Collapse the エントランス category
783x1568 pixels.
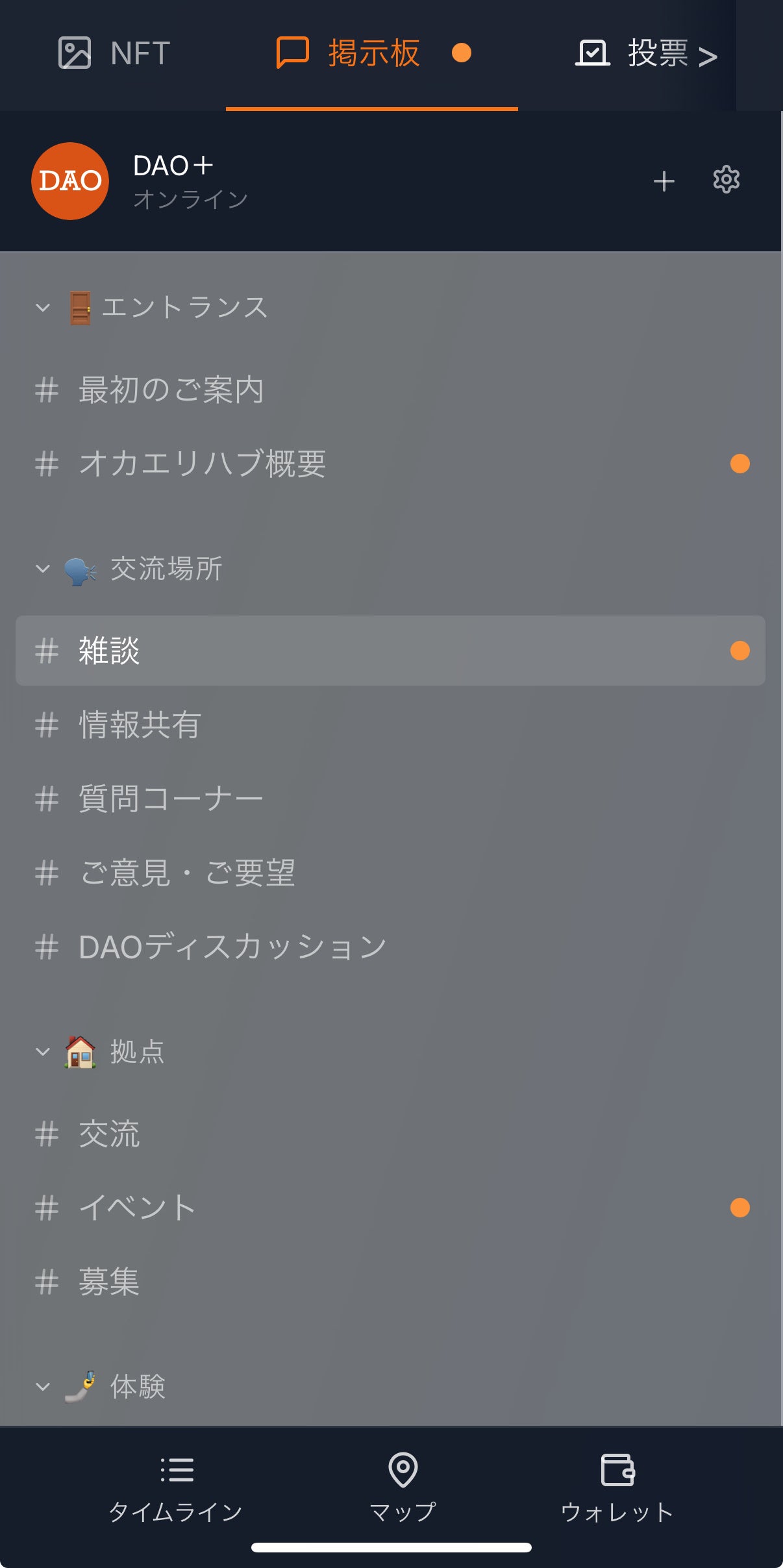[43, 307]
